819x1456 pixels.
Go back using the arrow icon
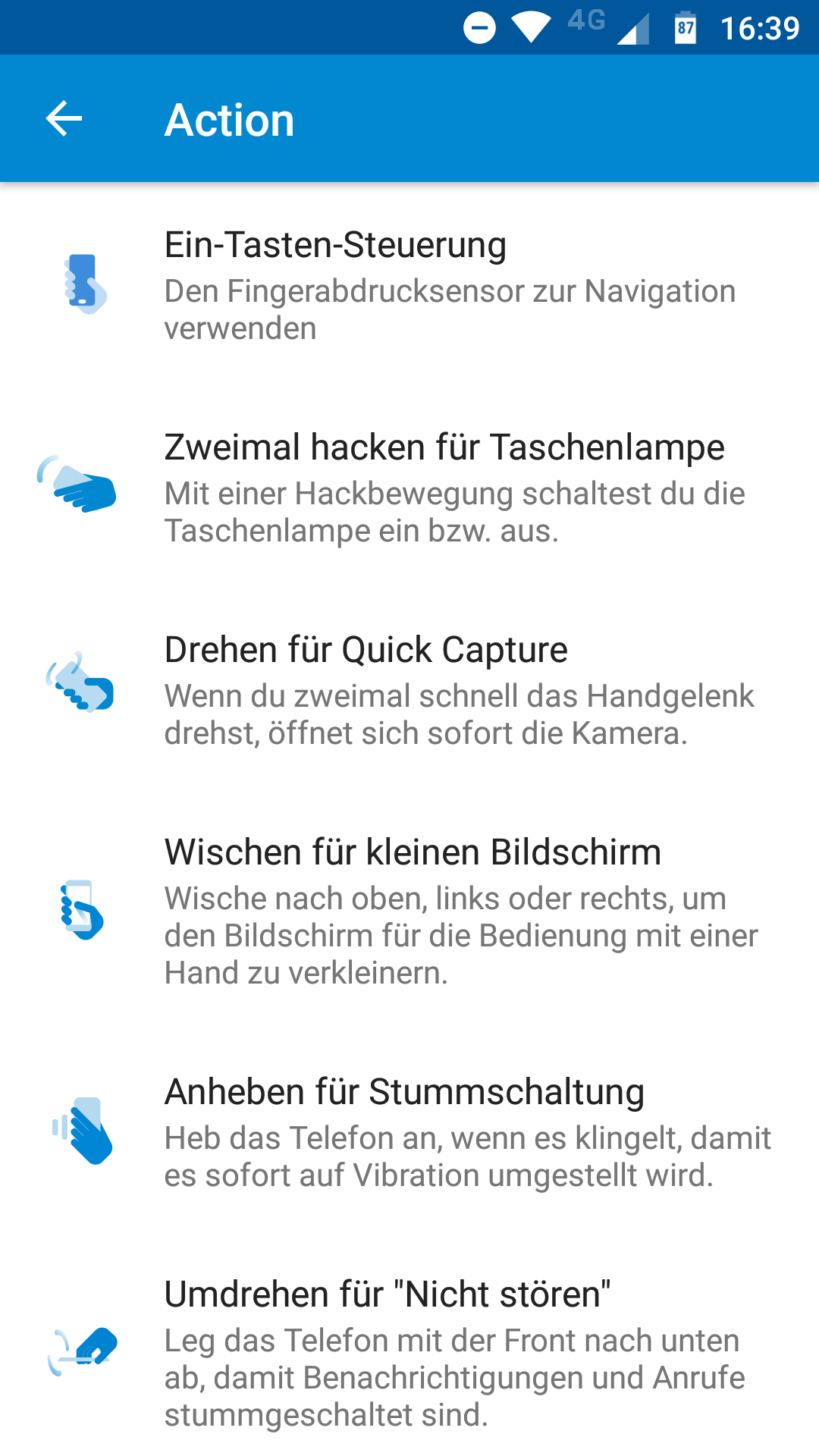64,119
